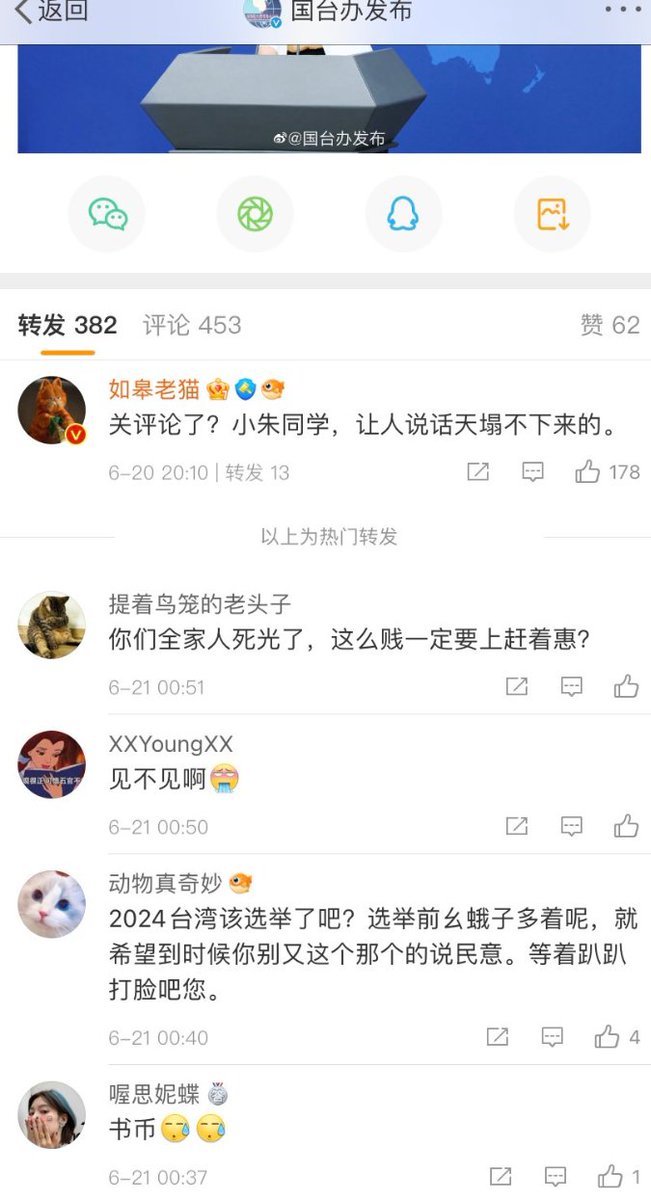Repost 提着鸟笼的老头子's post

coord(516,687)
